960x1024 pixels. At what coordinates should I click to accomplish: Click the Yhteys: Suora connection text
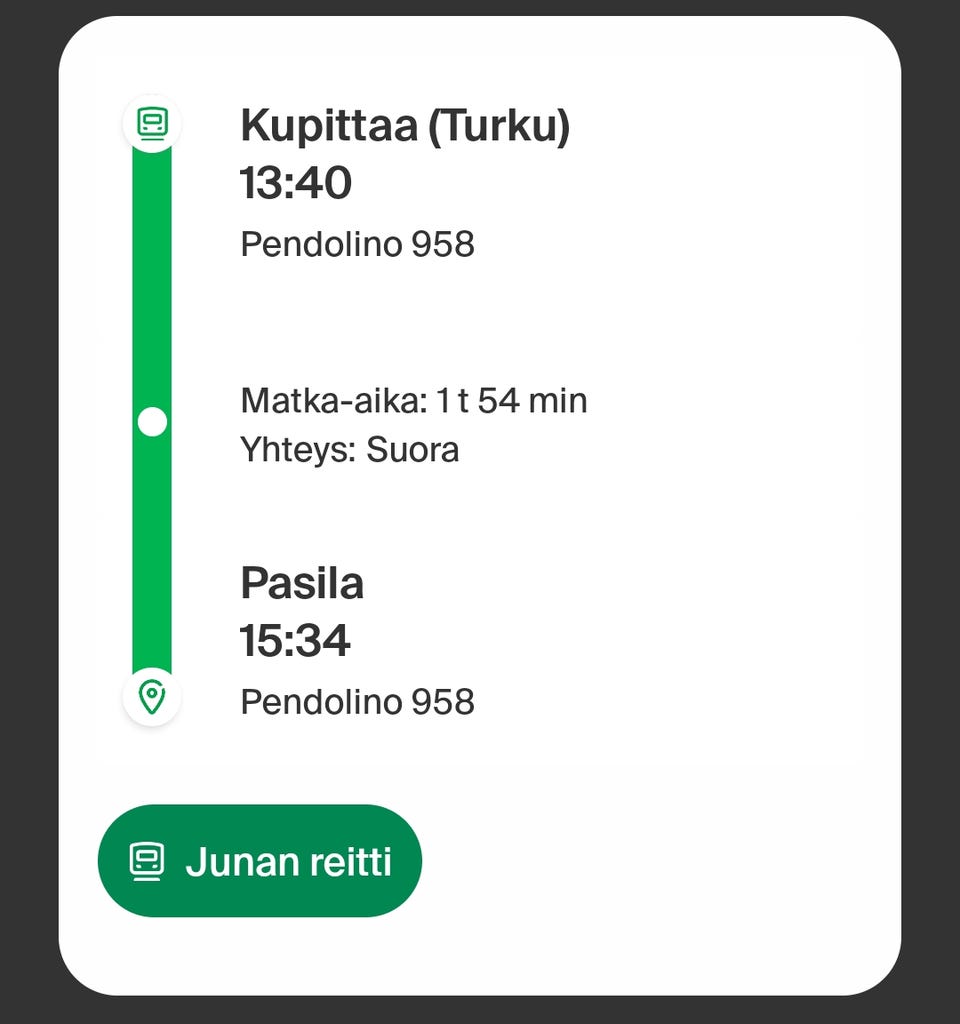349,449
